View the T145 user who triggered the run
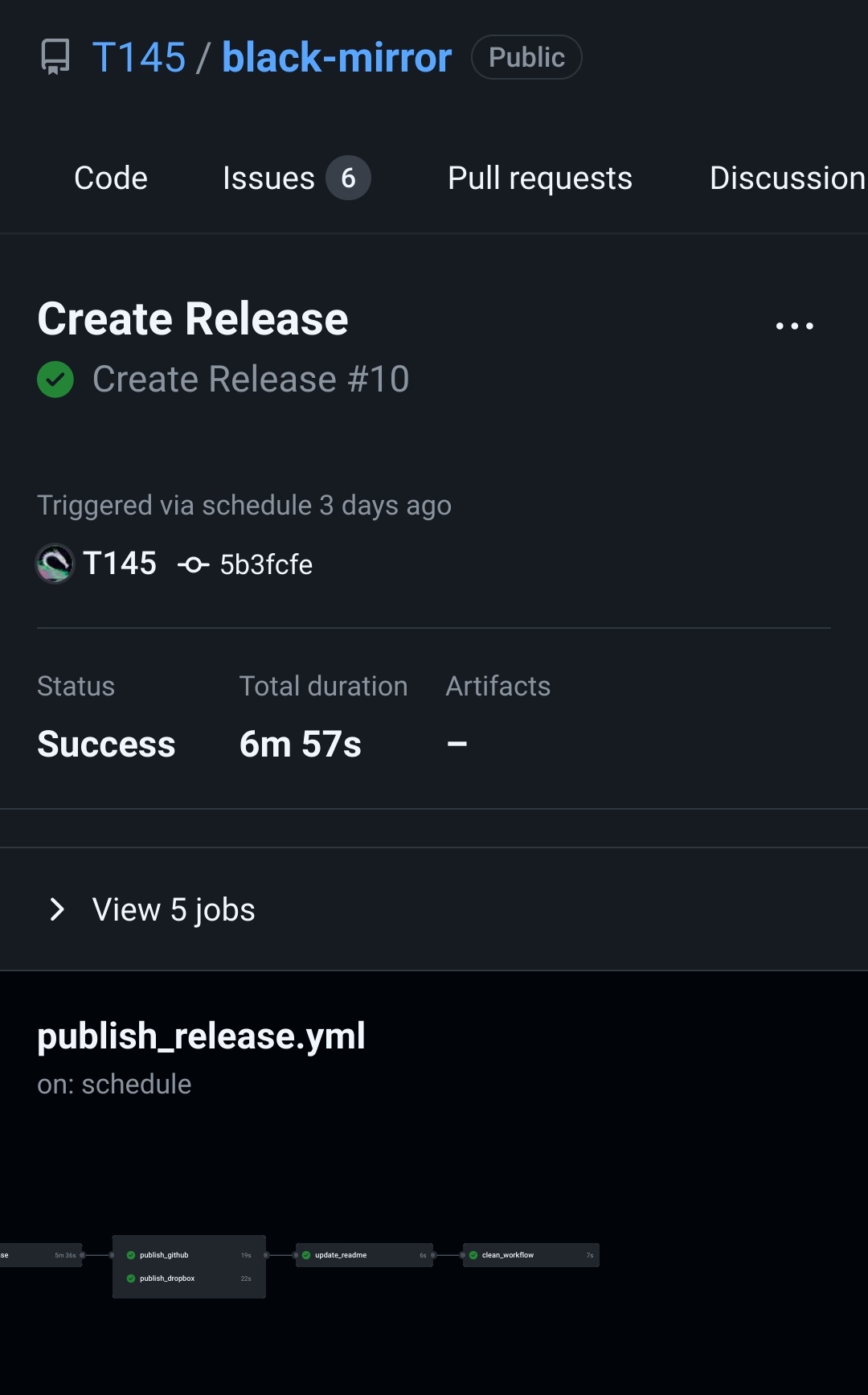The width and height of the screenshot is (868, 1395). (119, 564)
